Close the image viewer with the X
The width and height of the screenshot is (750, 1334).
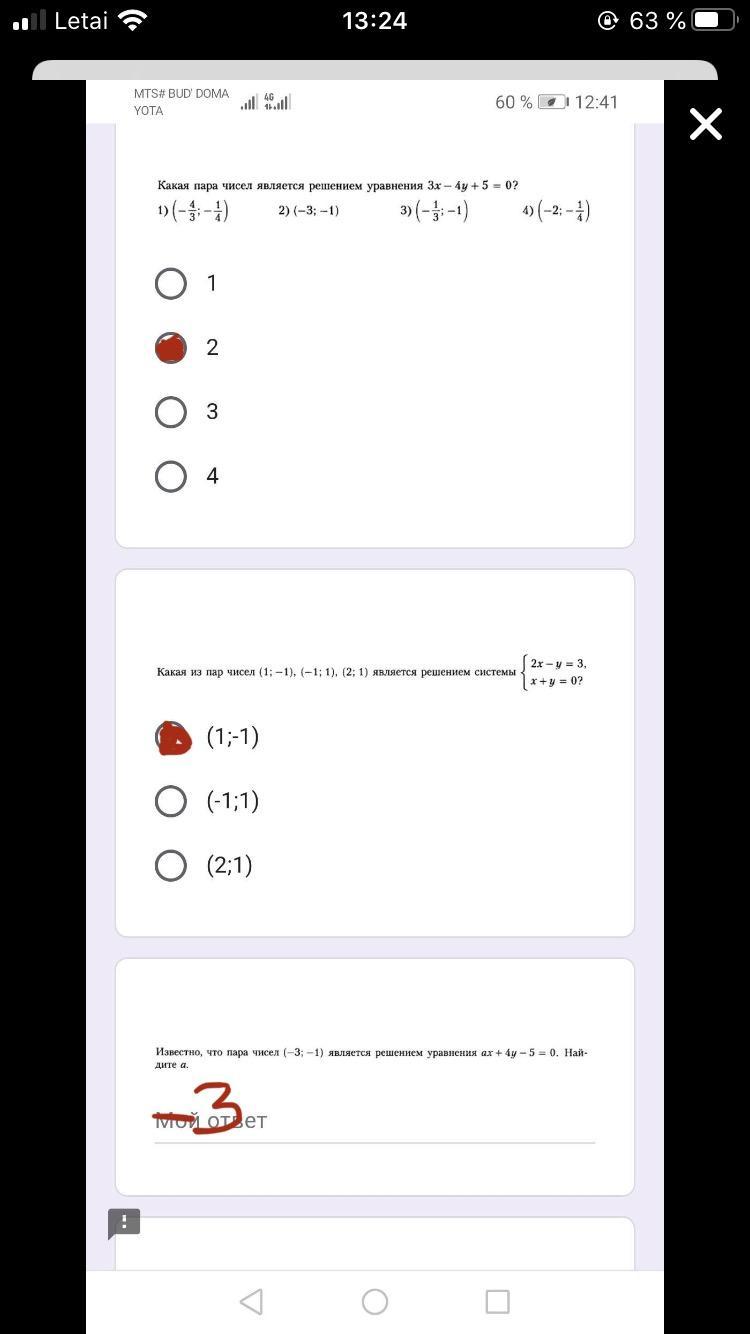click(705, 125)
